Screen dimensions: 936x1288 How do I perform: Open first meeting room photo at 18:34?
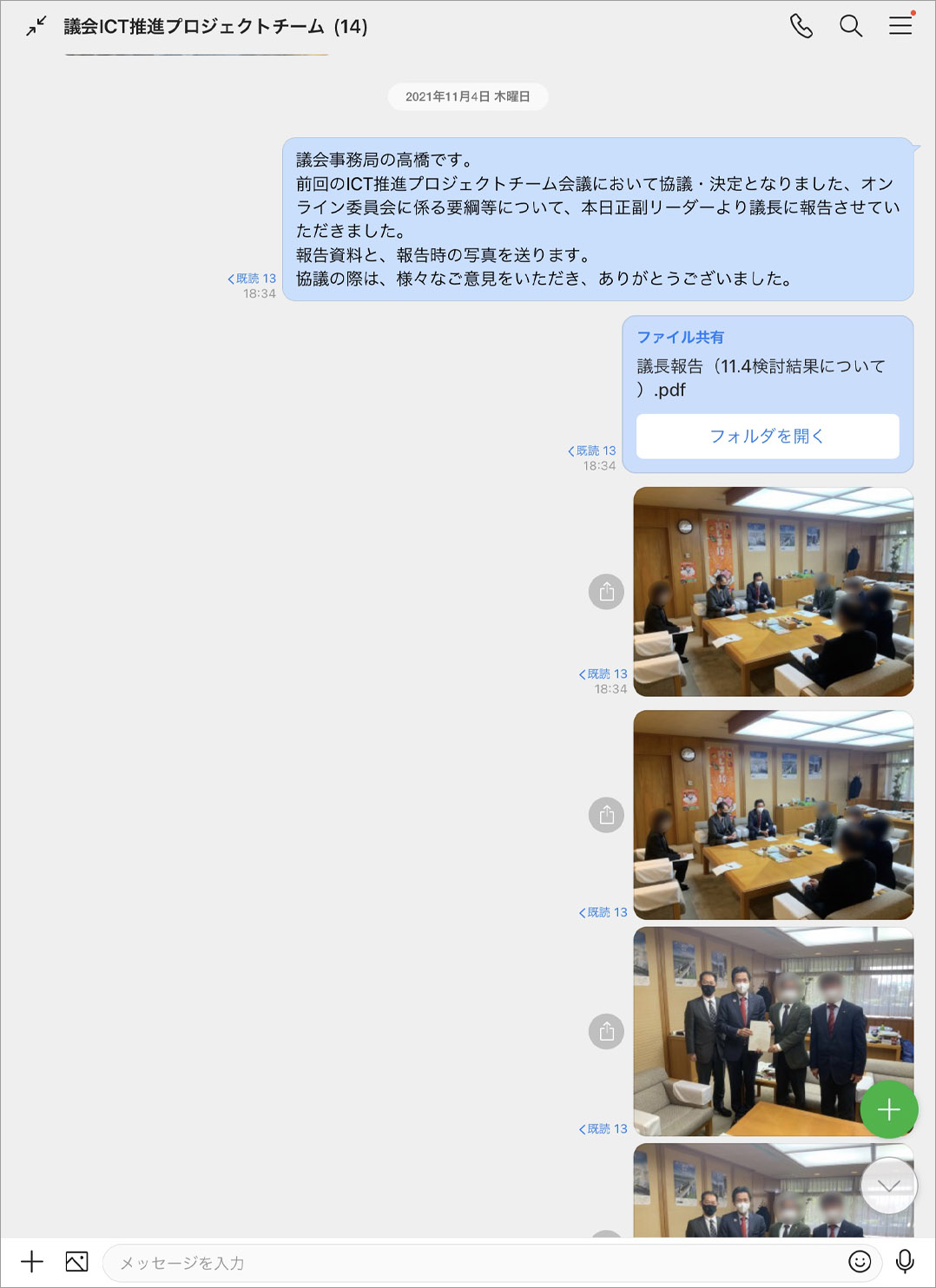click(773, 591)
